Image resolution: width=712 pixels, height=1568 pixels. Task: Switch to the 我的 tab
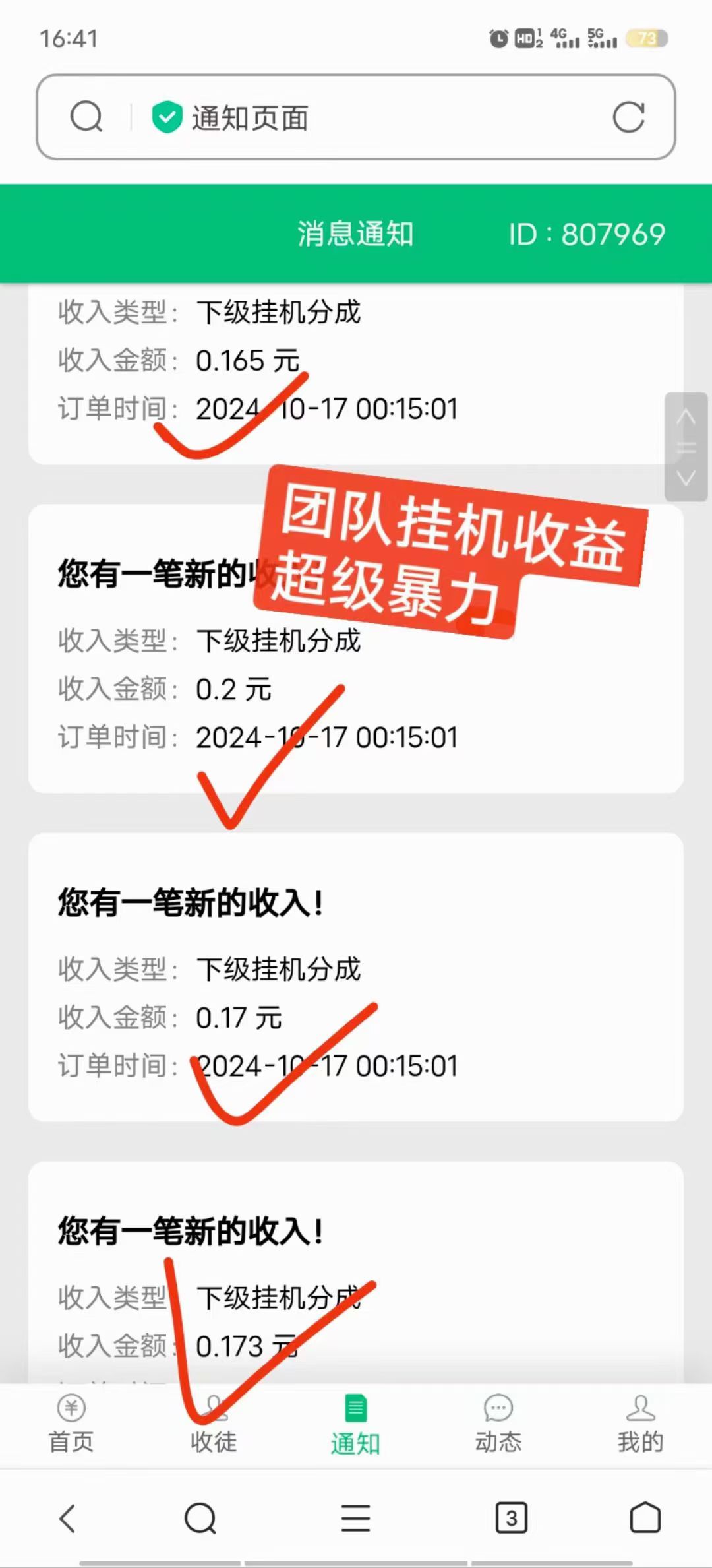tap(640, 1424)
